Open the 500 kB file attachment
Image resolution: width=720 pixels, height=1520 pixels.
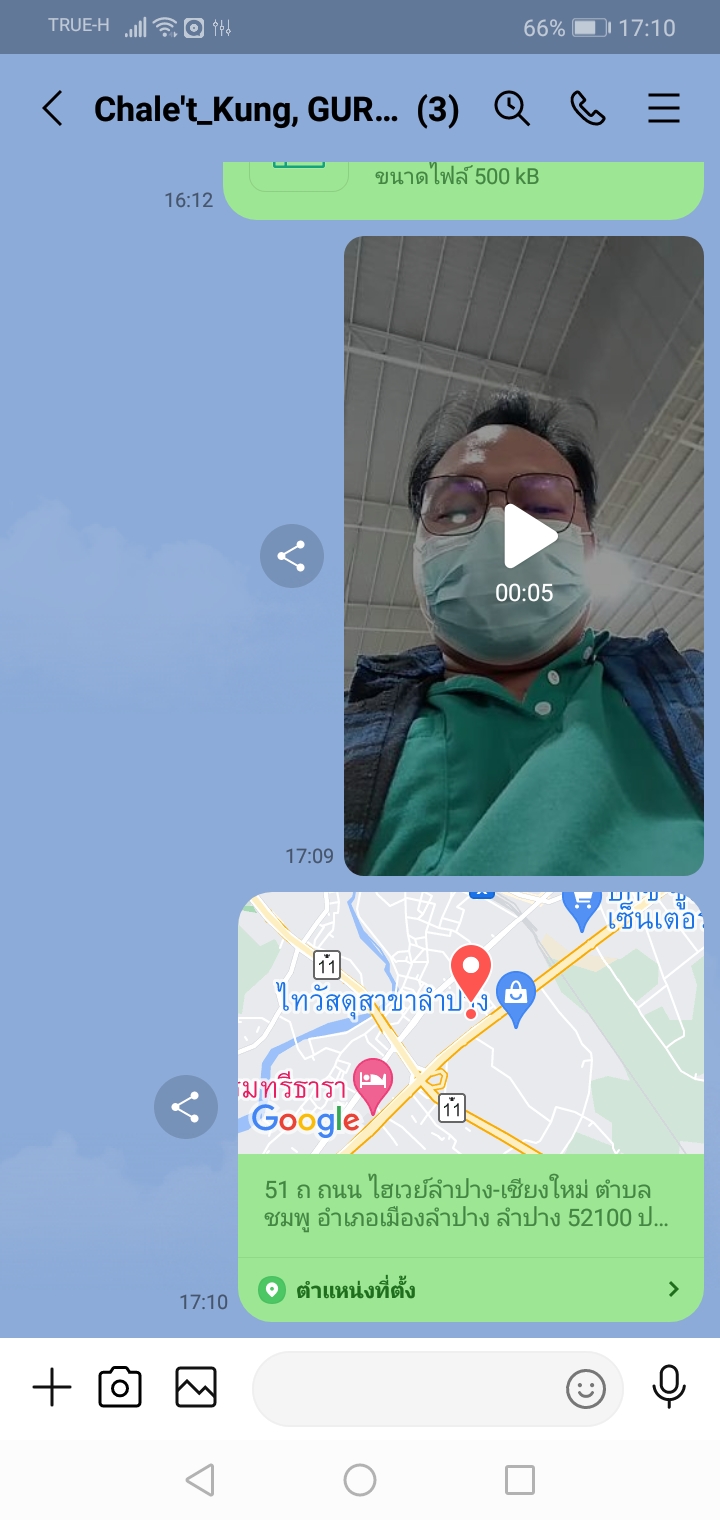[460, 185]
